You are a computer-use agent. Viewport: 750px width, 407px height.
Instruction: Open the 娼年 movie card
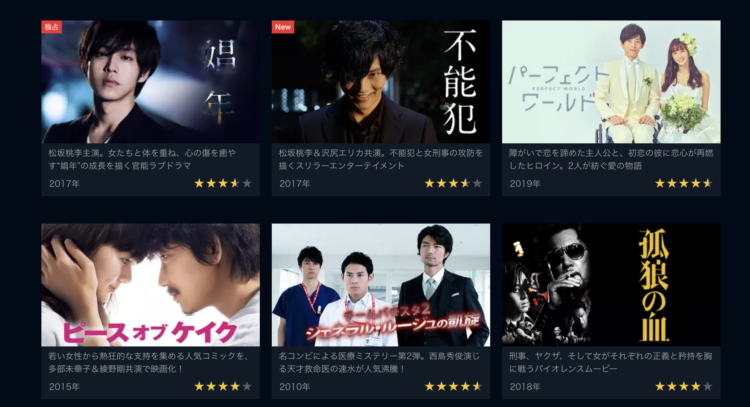[x=150, y=82]
